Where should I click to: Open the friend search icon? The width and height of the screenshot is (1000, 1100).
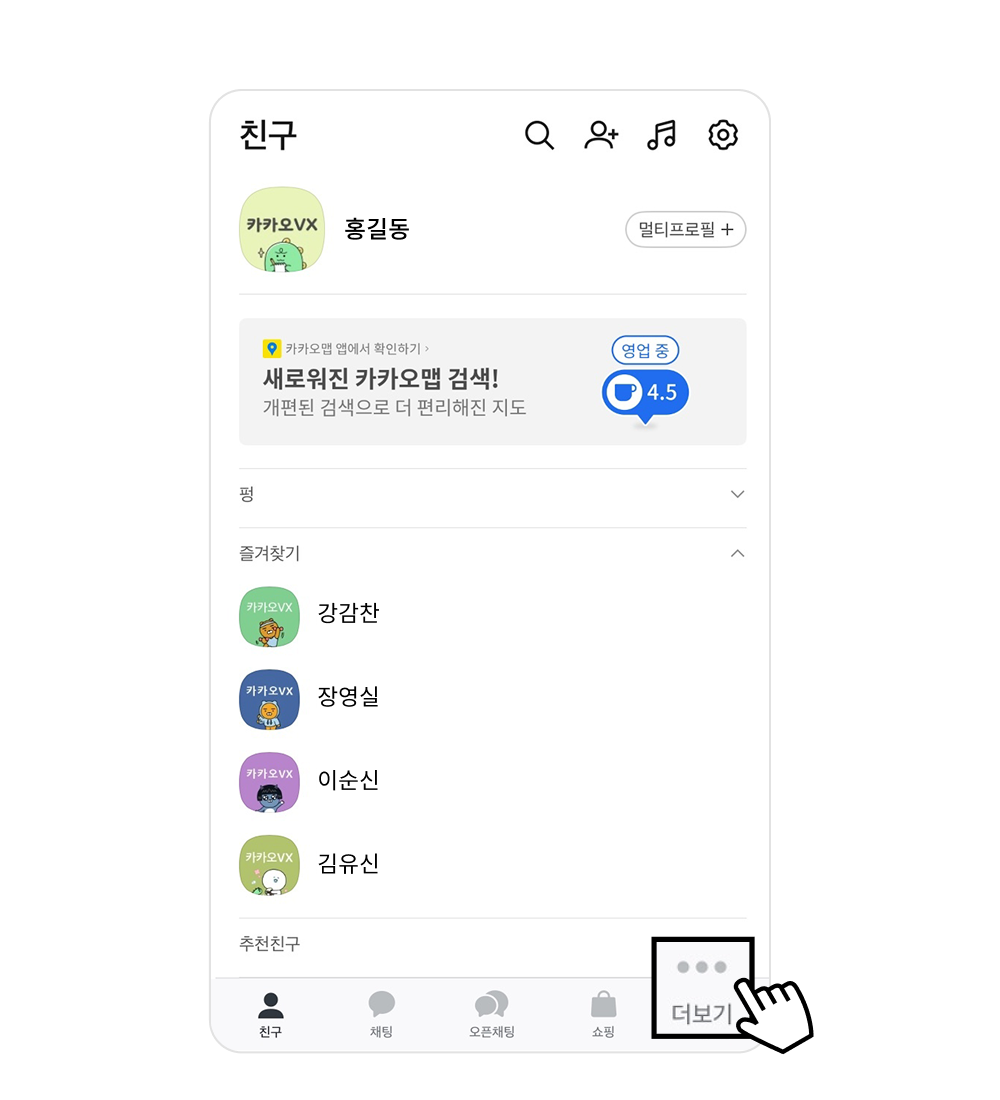pyautogui.click(x=539, y=135)
